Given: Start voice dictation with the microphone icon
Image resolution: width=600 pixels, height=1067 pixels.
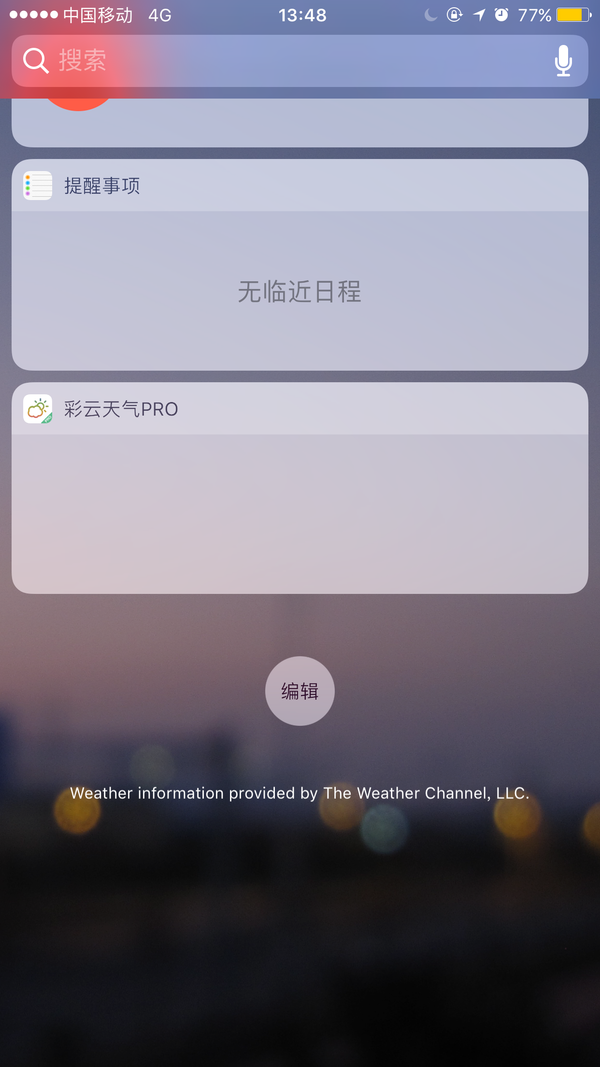Looking at the screenshot, I should 563,61.
